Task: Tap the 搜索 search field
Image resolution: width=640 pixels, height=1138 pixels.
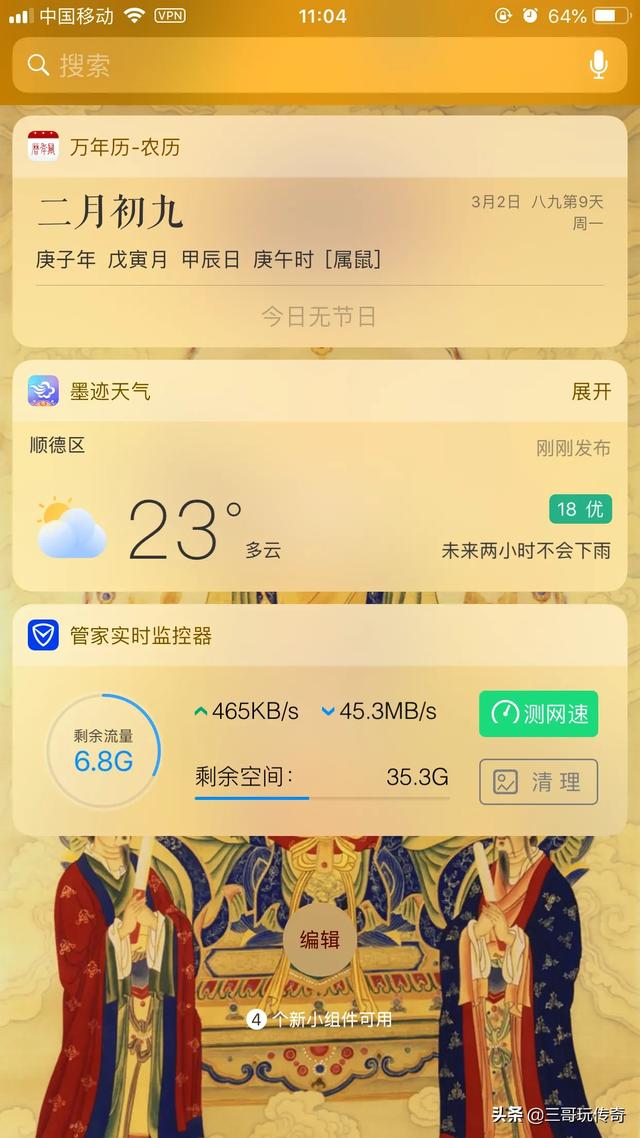Action: (x=319, y=65)
